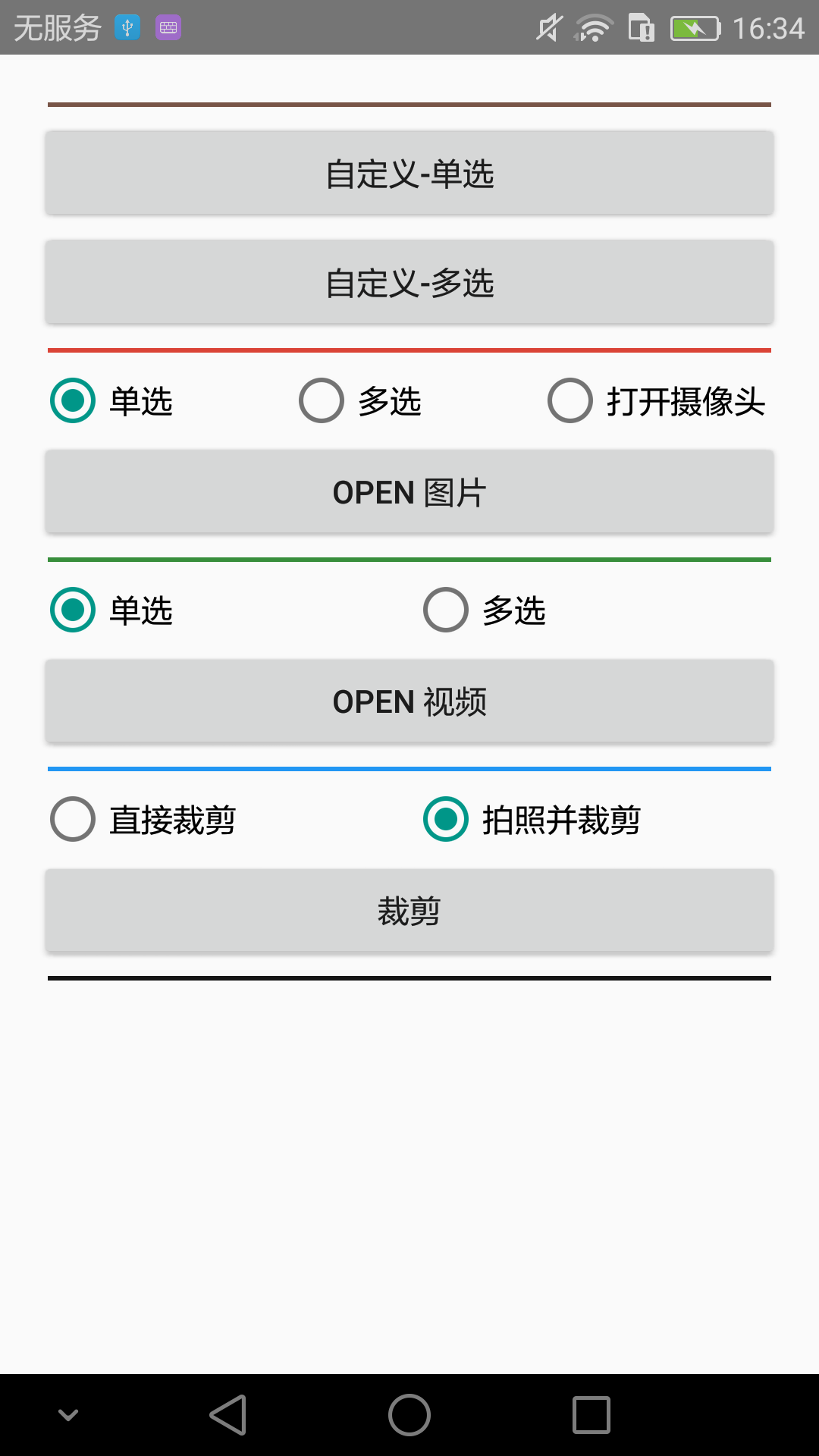Select 多选 radio in the image picker group
Viewport: 819px width, 1456px height.
[x=321, y=400]
